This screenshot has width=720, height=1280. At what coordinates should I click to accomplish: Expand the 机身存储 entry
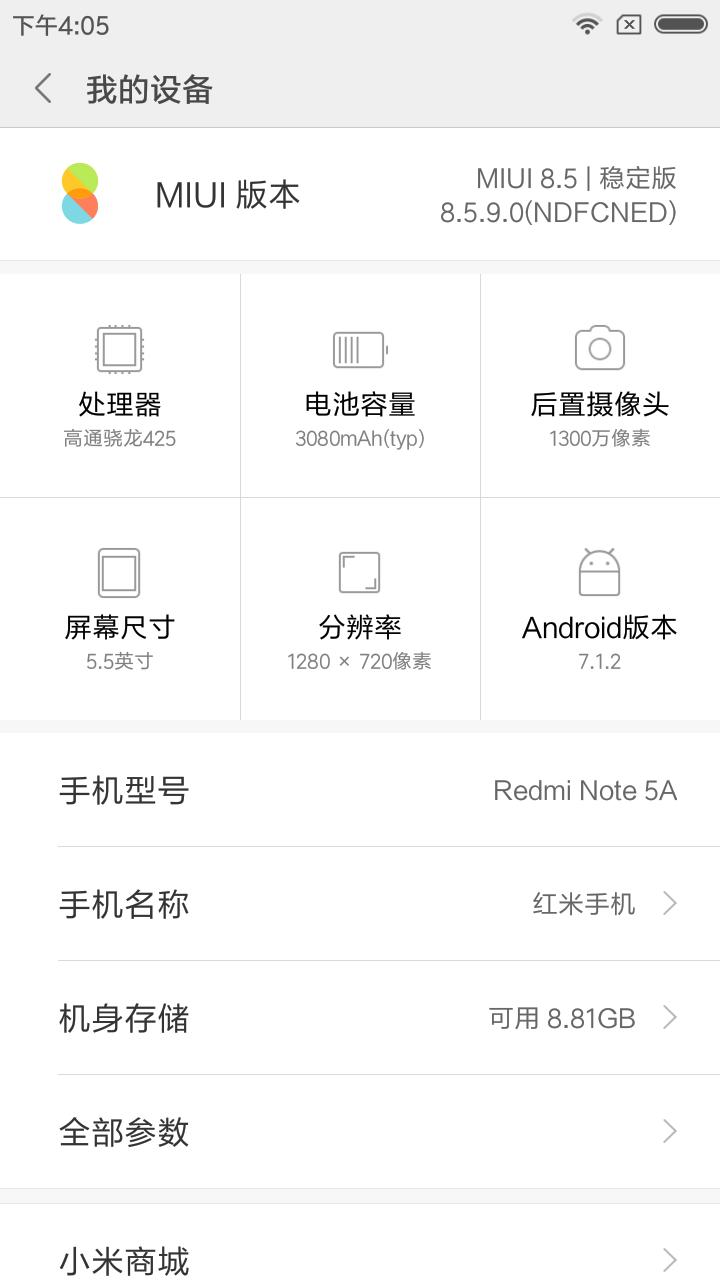[669, 1018]
